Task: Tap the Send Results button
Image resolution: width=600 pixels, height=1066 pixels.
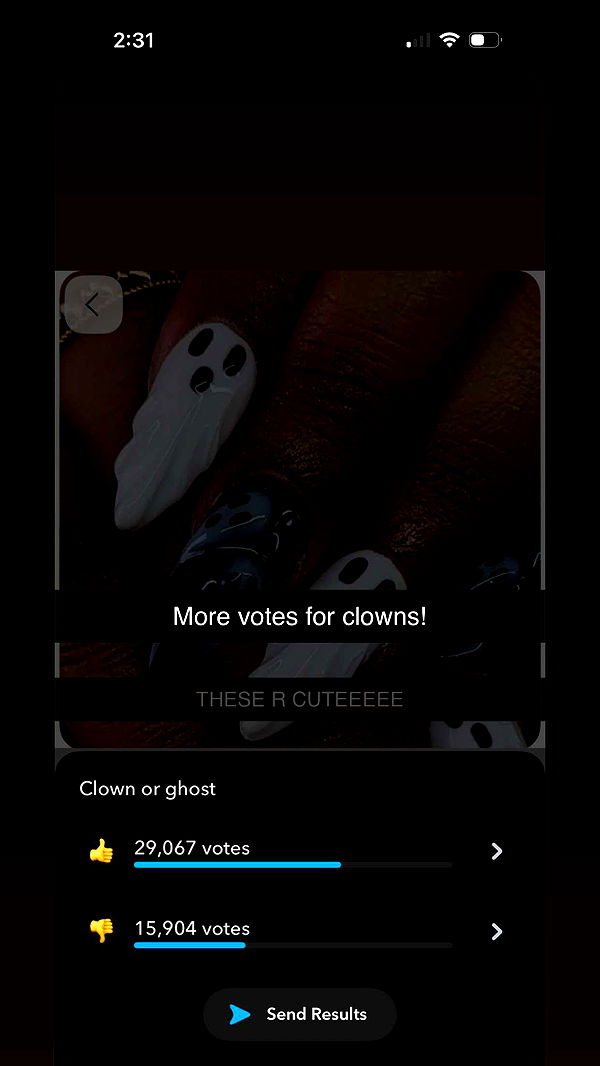Action: 300,1014
